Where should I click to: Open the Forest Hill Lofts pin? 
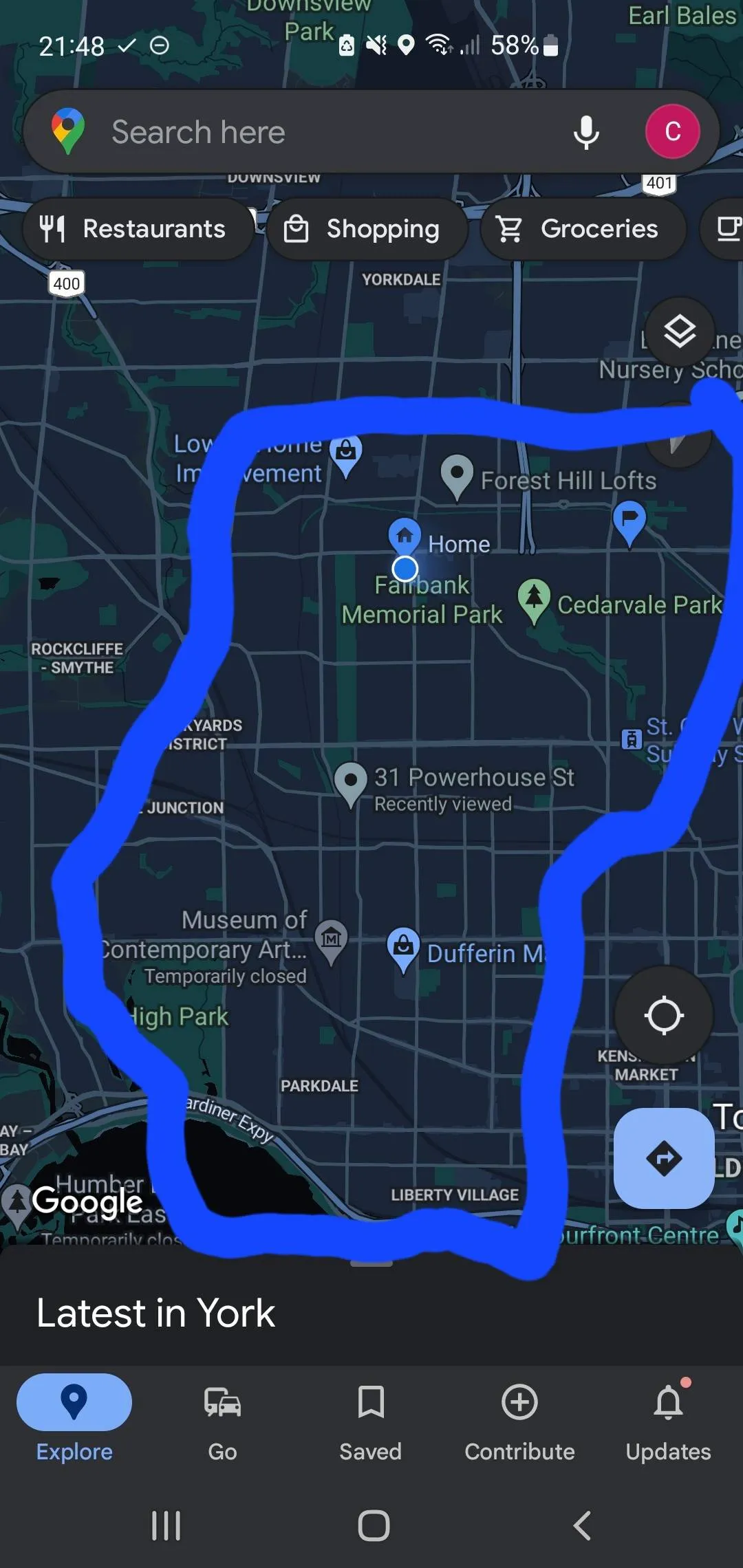pyautogui.click(x=457, y=475)
